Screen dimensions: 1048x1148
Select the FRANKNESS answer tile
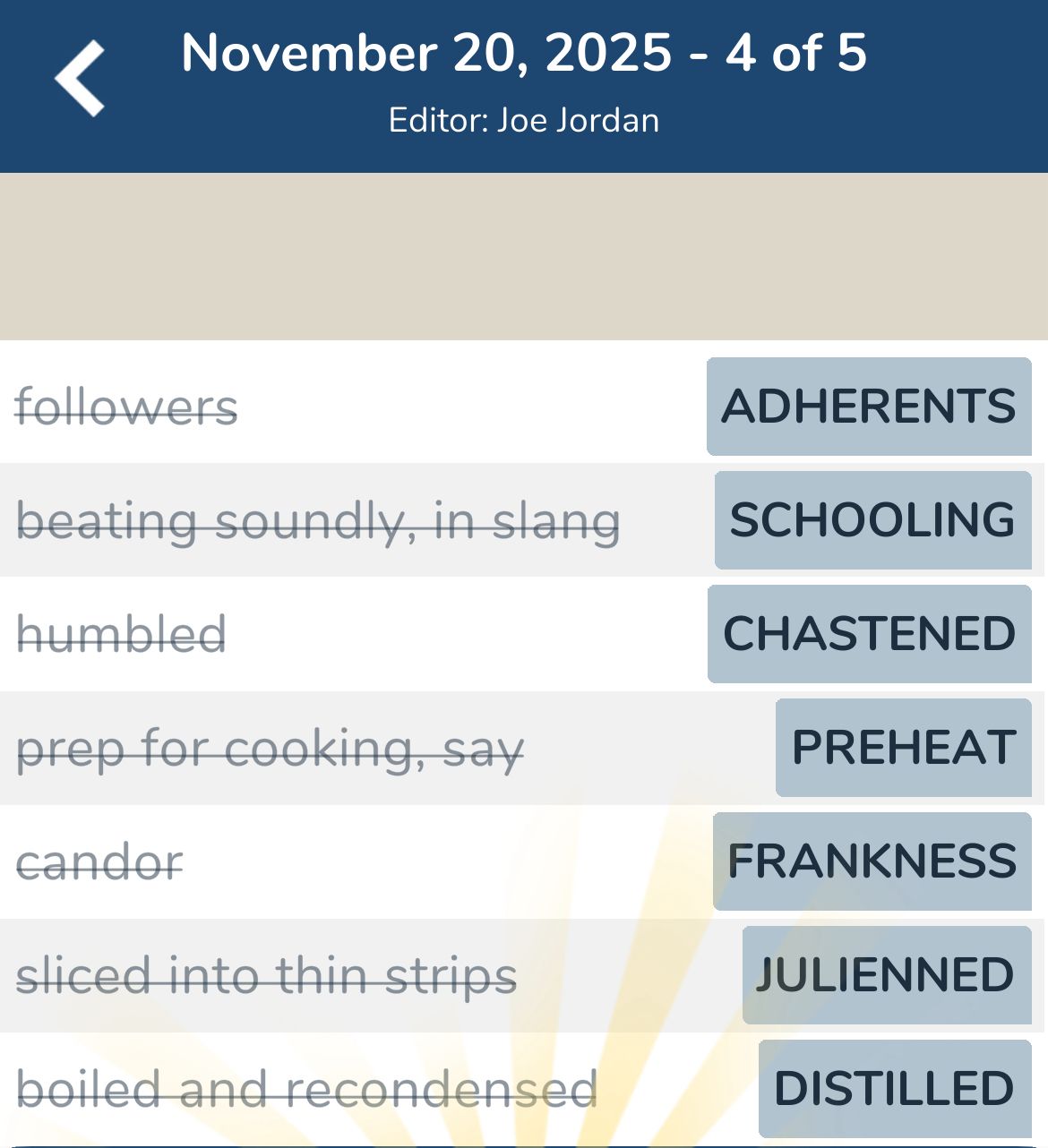[872, 861]
